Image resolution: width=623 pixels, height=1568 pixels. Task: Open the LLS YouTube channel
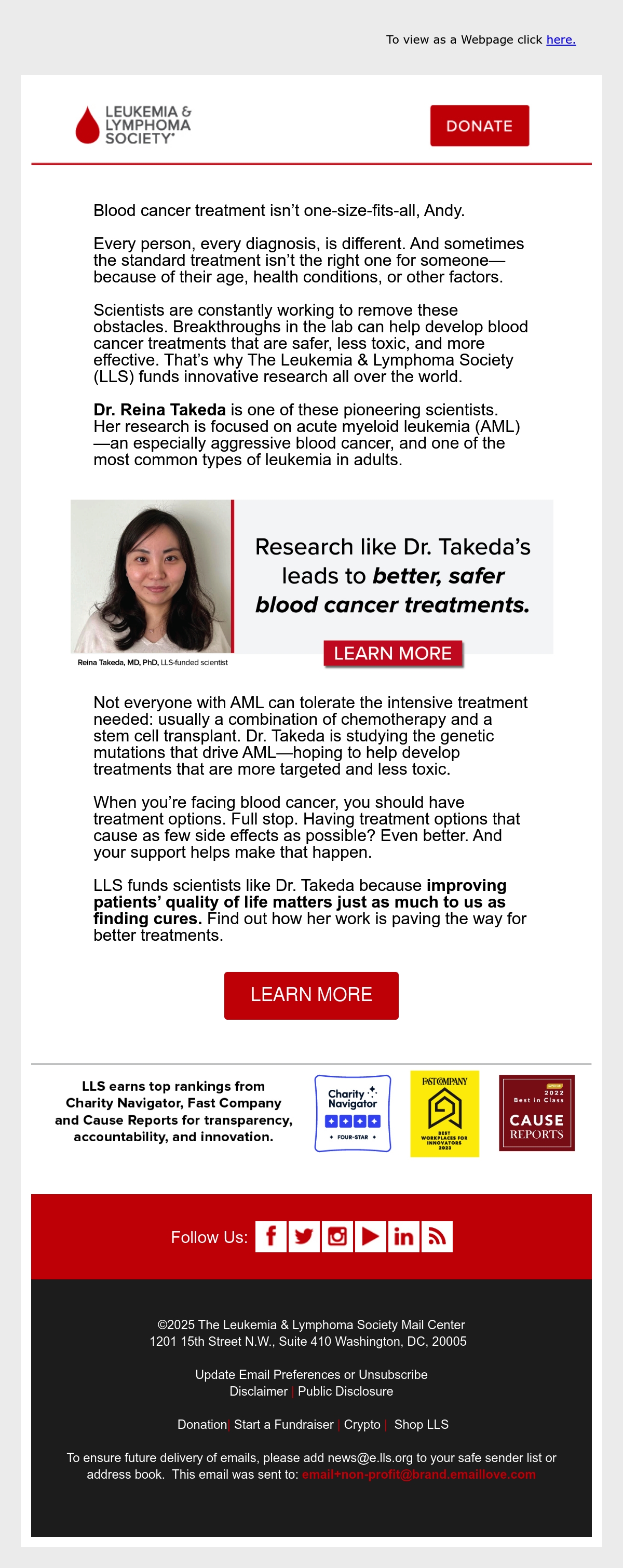tap(371, 1236)
